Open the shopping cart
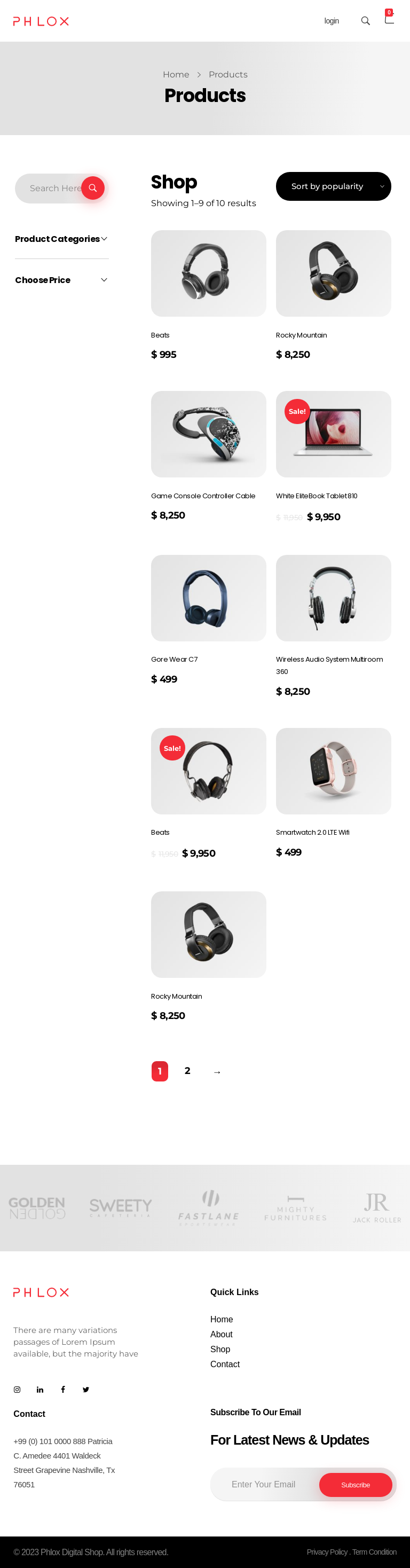Viewport: 410px width, 1568px height. pos(389,19)
